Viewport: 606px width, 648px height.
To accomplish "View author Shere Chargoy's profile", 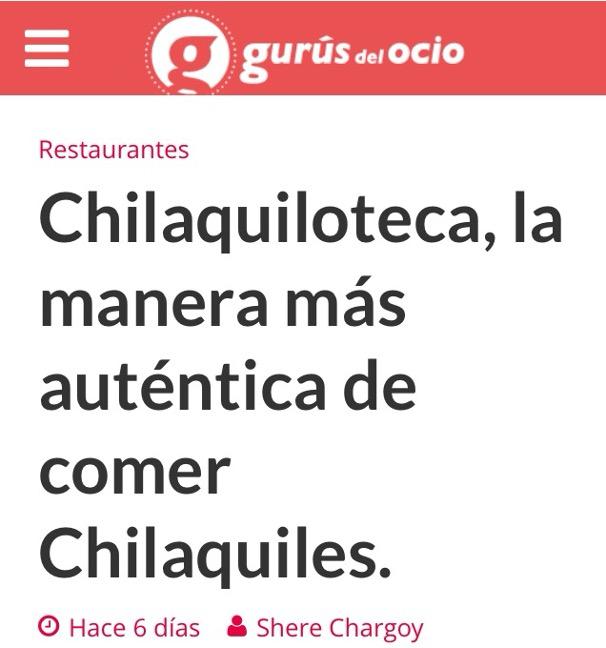I will click(x=338, y=628).
